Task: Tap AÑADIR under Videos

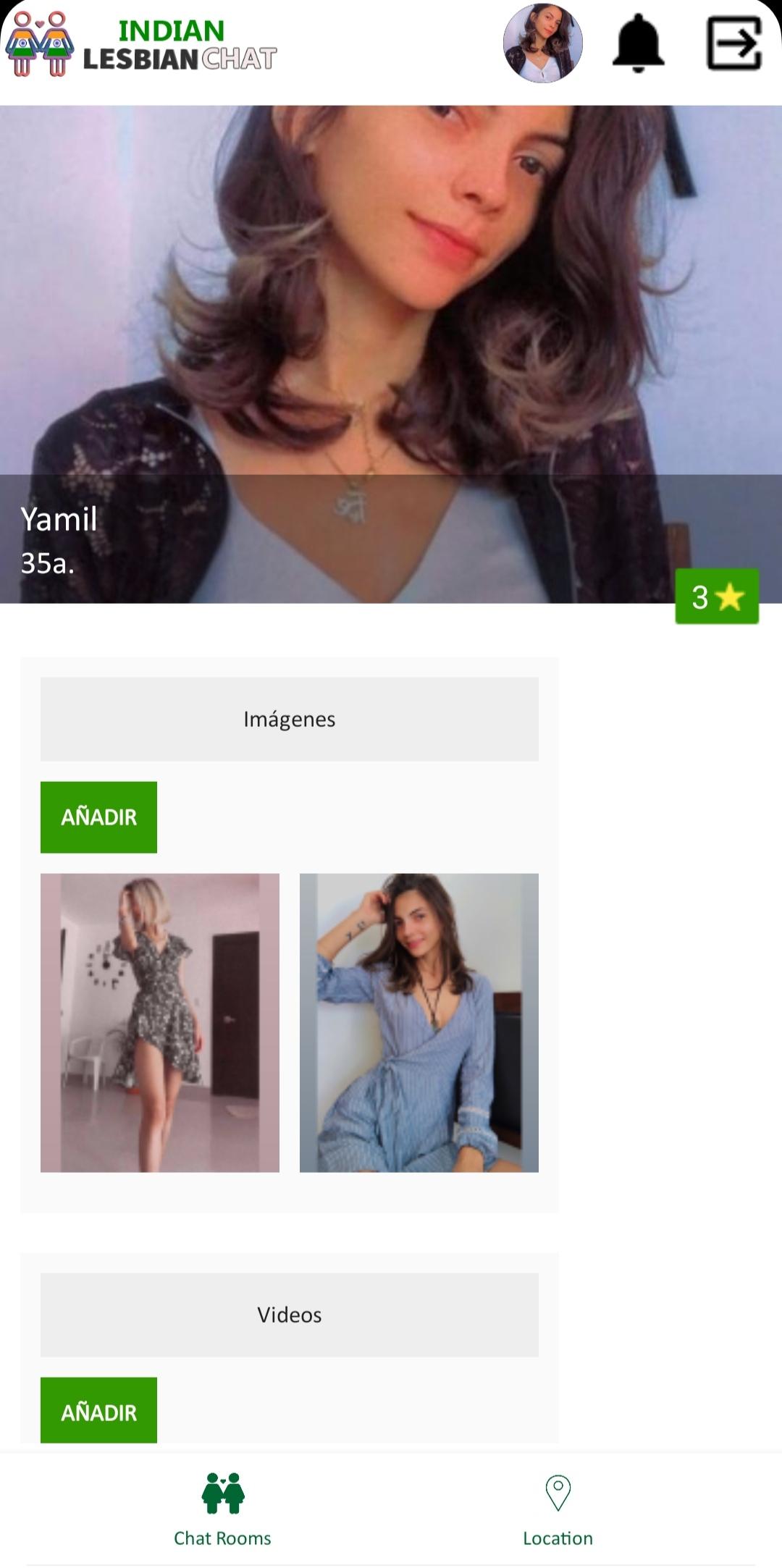Action: [98, 1411]
